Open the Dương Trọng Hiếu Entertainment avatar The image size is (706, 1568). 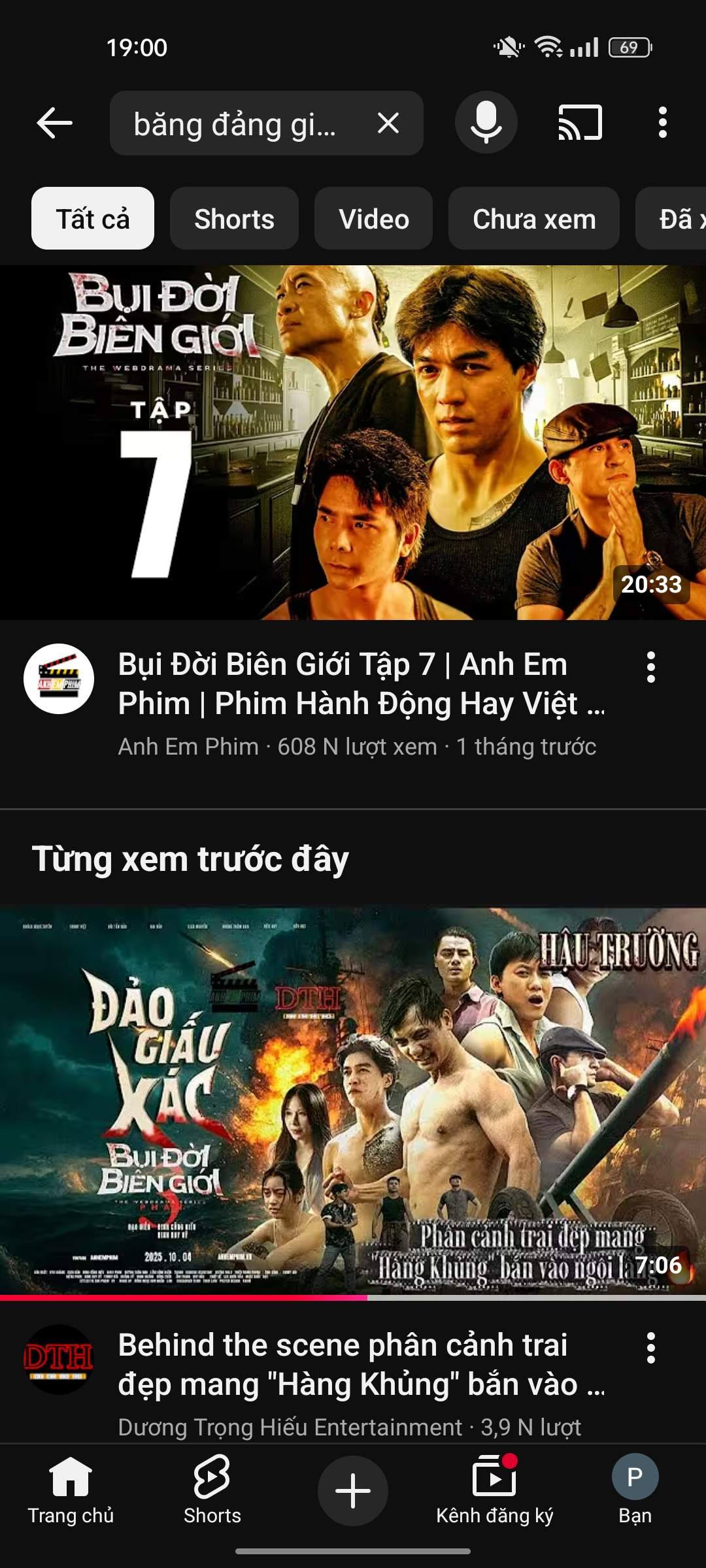click(x=59, y=1360)
